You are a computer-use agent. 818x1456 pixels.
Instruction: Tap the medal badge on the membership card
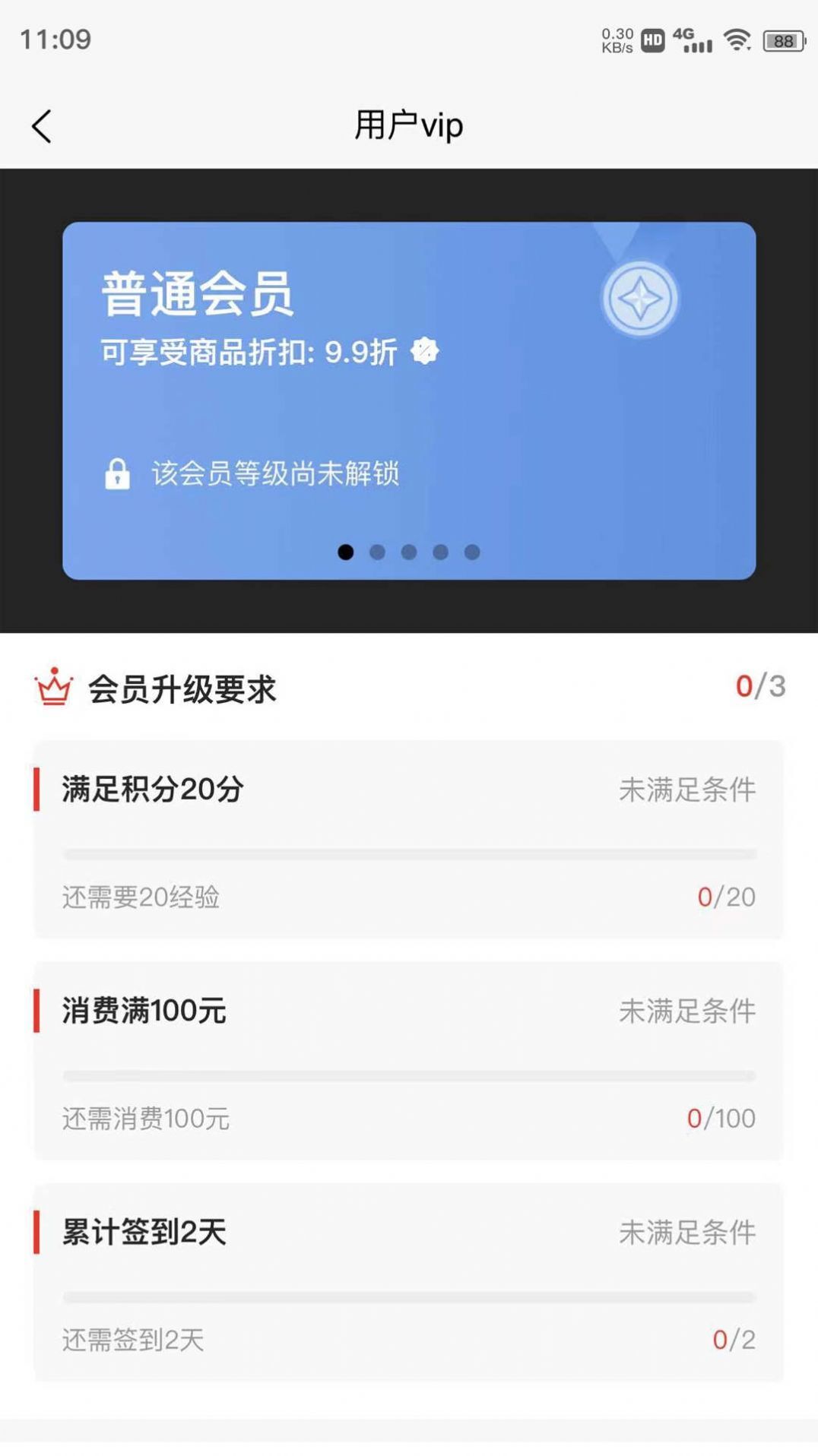pos(641,298)
